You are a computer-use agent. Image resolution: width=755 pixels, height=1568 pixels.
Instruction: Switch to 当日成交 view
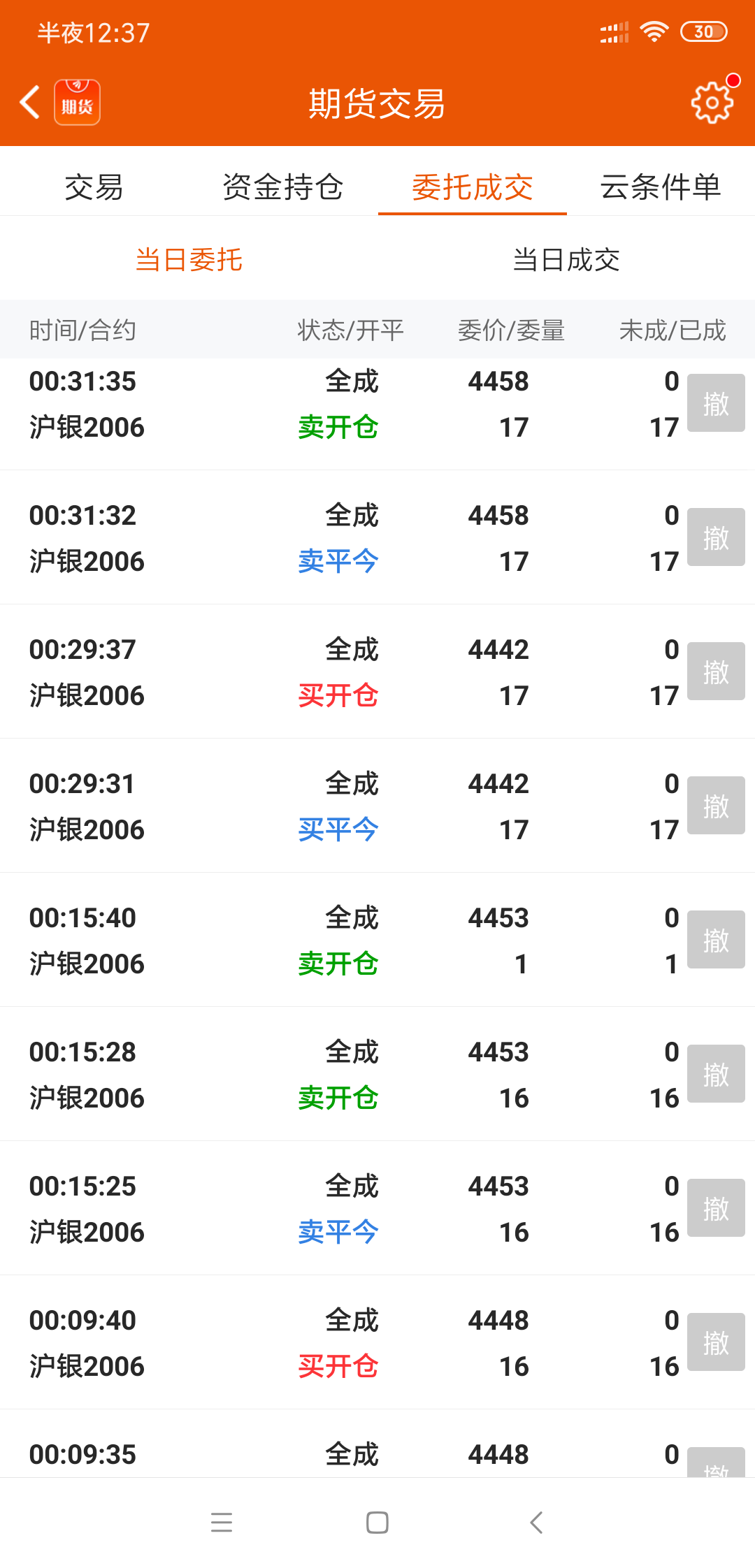coord(566,259)
